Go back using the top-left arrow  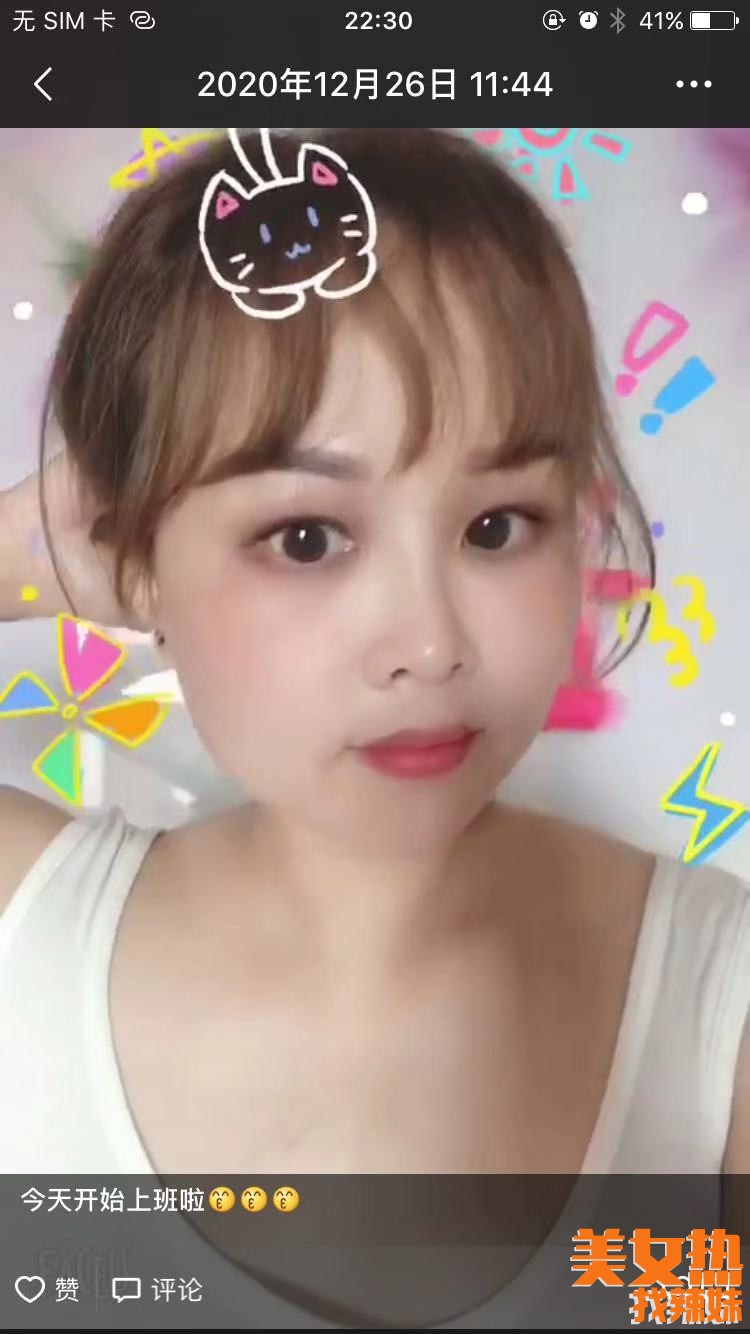pos(43,85)
